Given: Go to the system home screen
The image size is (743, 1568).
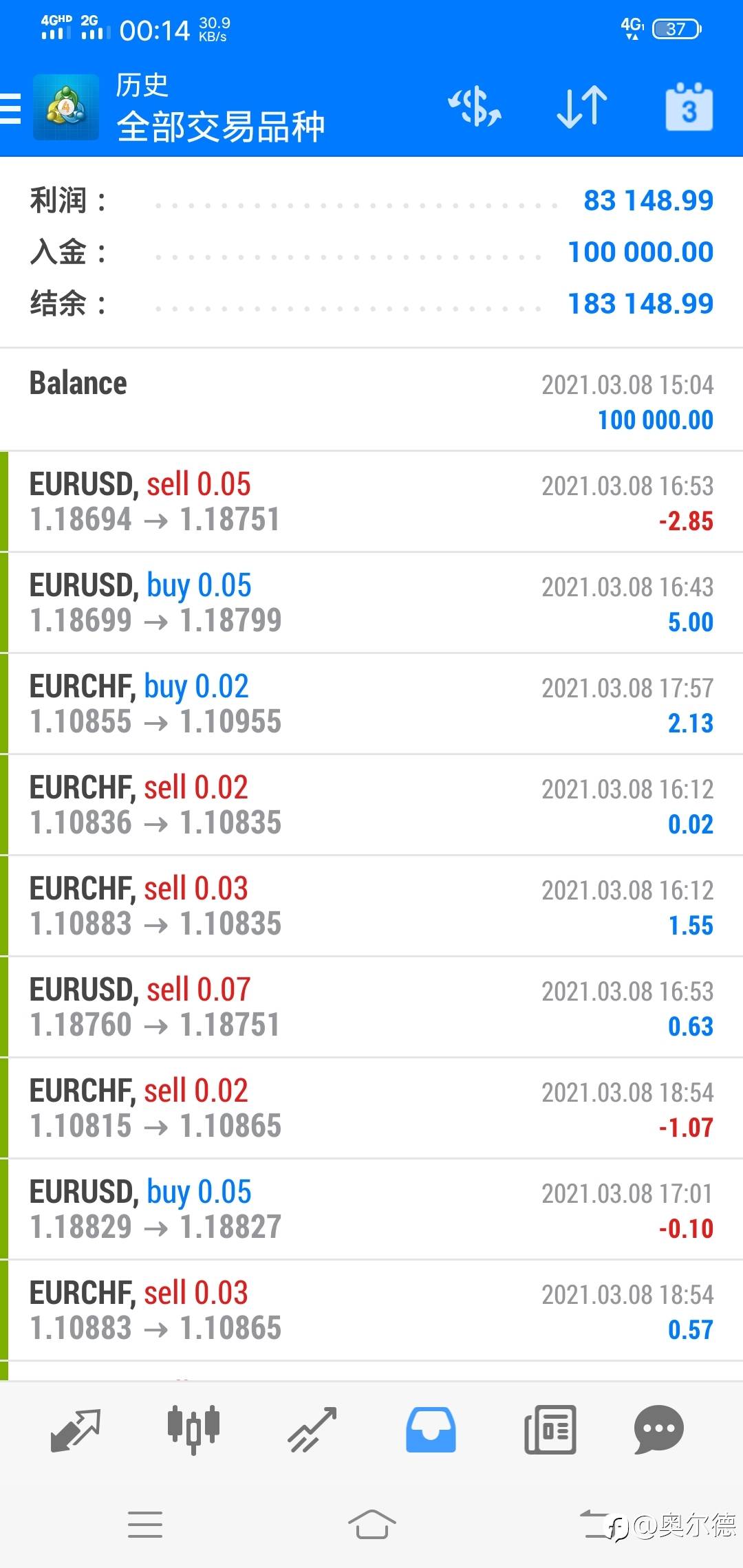Looking at the screenshot, I should [371, 1524].
